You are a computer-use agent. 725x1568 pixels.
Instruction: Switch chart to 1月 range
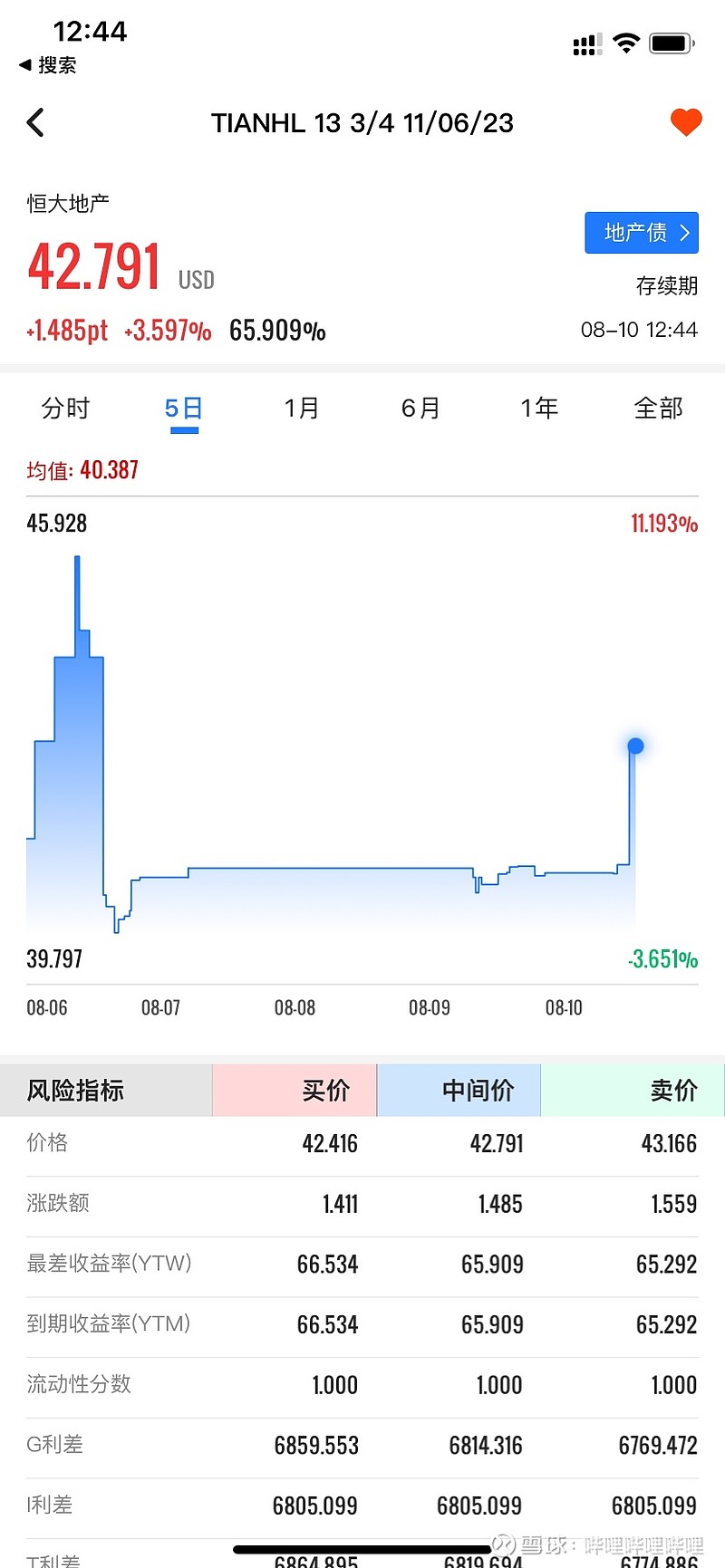pyautogui.click(x=302, y=409)
